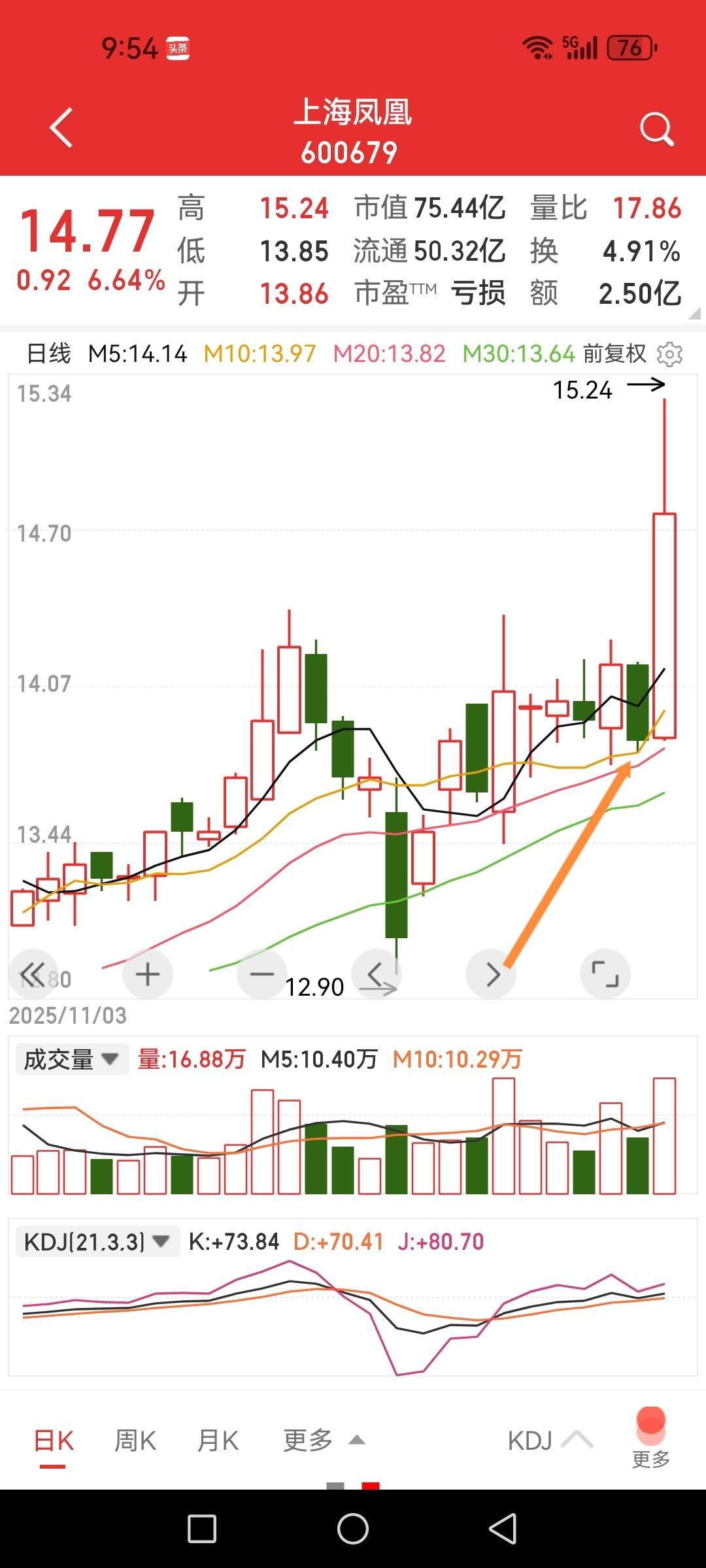This screenshot has width=706, height=1568.
Task: Open chart settings with the gear icon
Action: click(x=671, y=353)
